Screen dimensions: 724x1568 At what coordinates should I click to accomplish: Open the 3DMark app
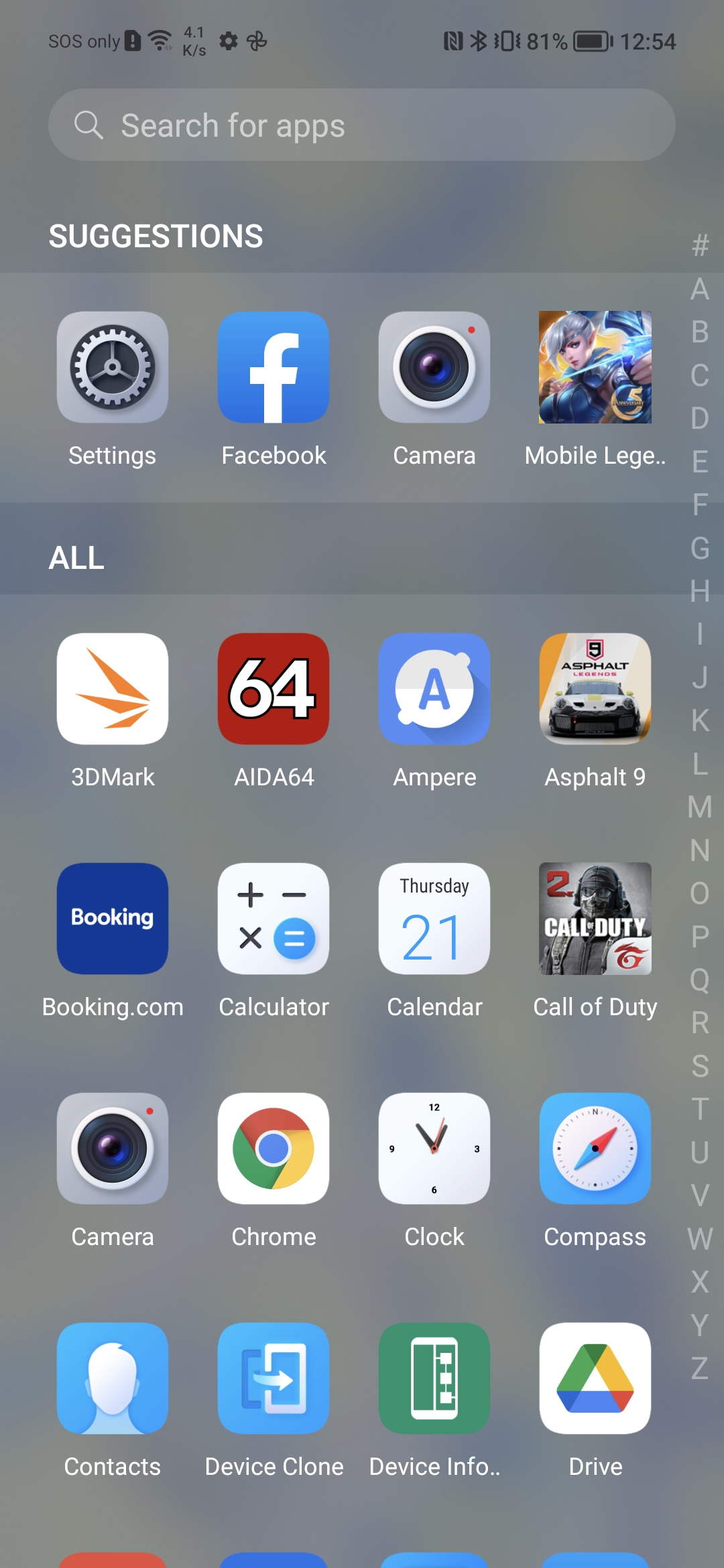tap(113, 689)
